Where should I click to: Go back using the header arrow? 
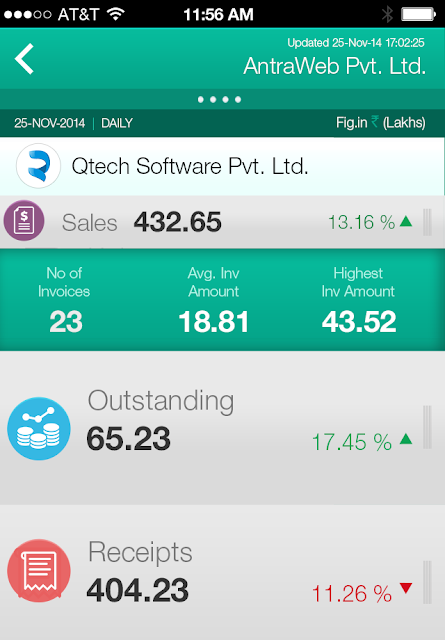click(24, 59)
